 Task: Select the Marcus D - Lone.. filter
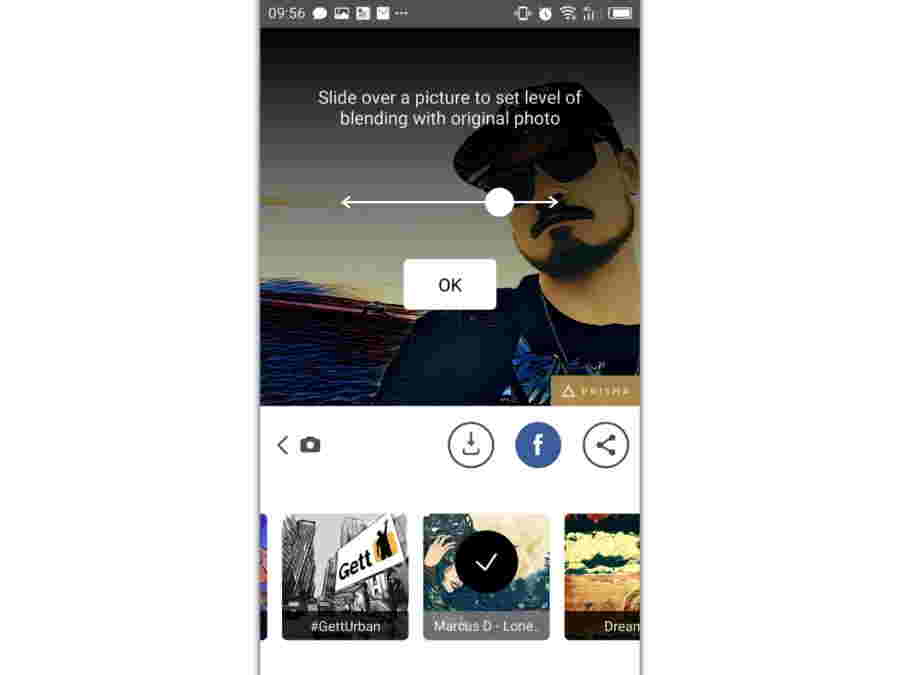point(486,575)
